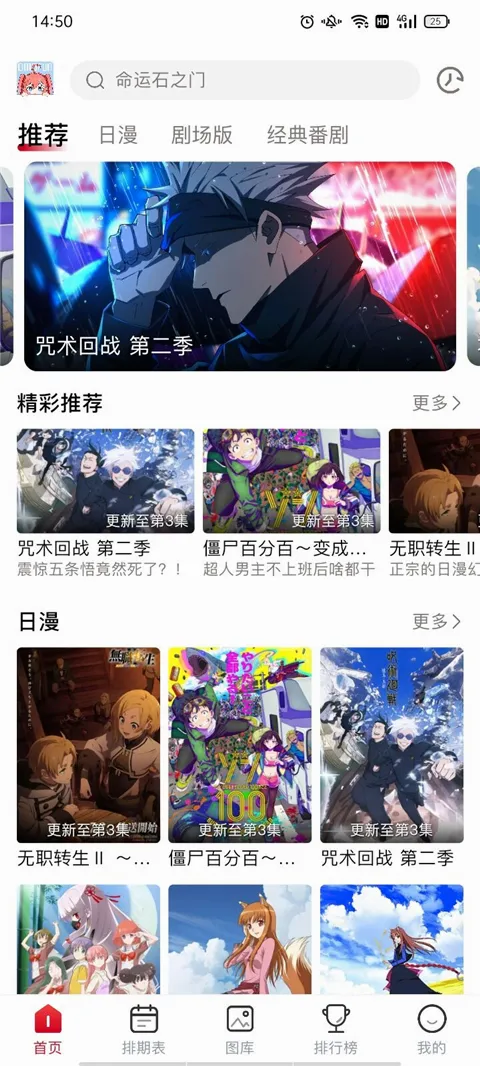Switch to the 剧场版 tab

tap(202, 135)
